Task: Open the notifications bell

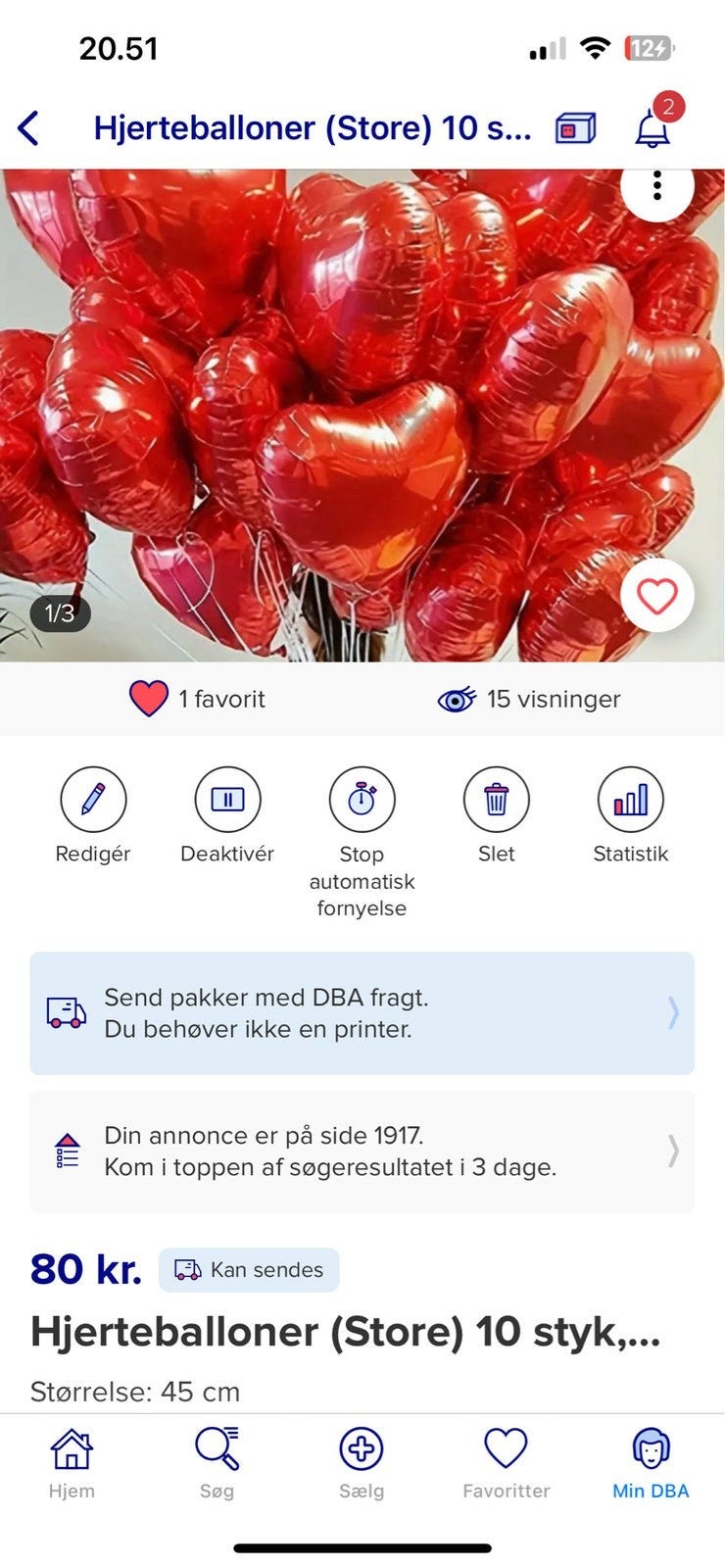Action: pos(652,128)
